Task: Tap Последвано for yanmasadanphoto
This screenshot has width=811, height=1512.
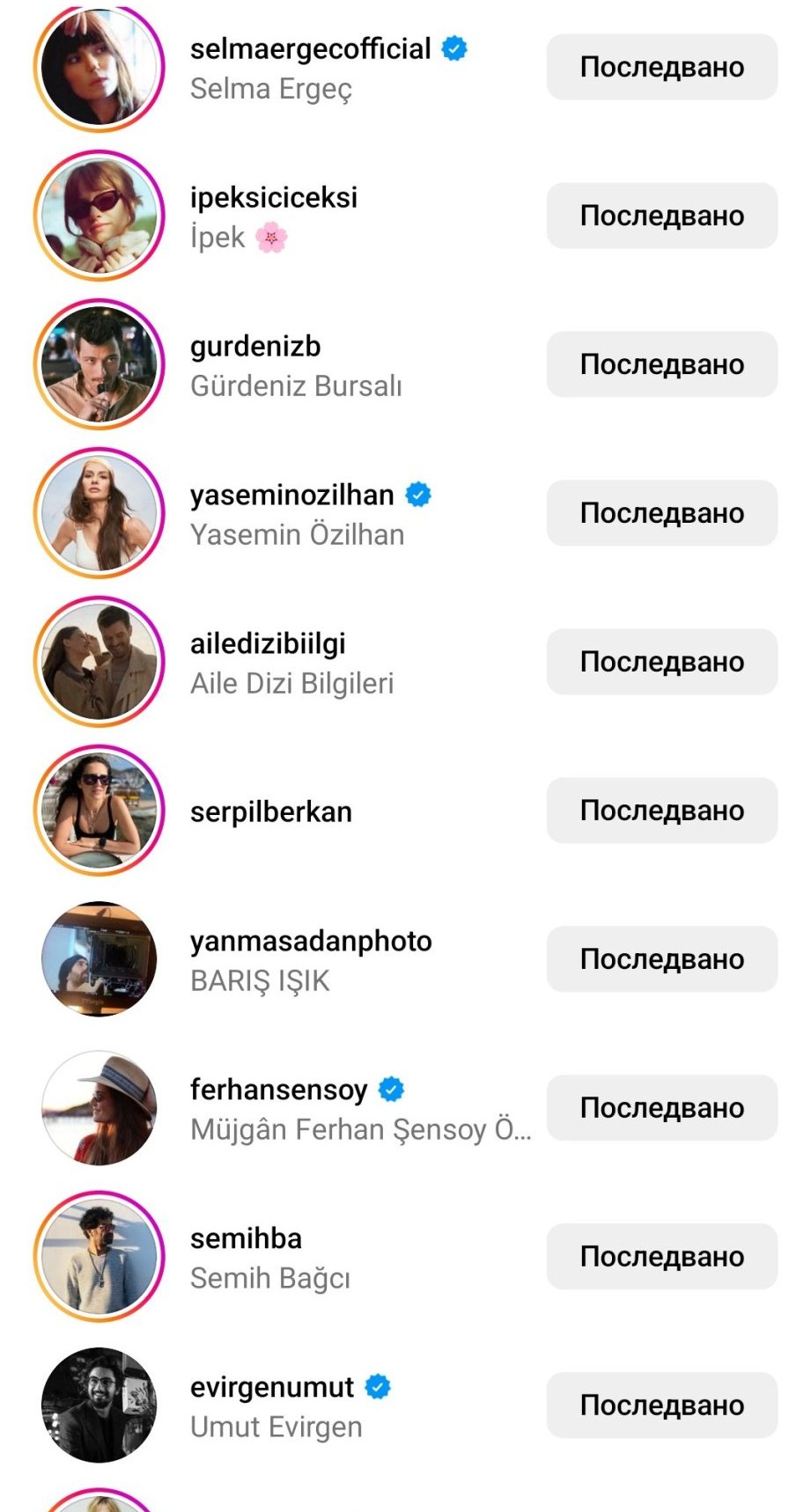Action: tap(661, 959)
